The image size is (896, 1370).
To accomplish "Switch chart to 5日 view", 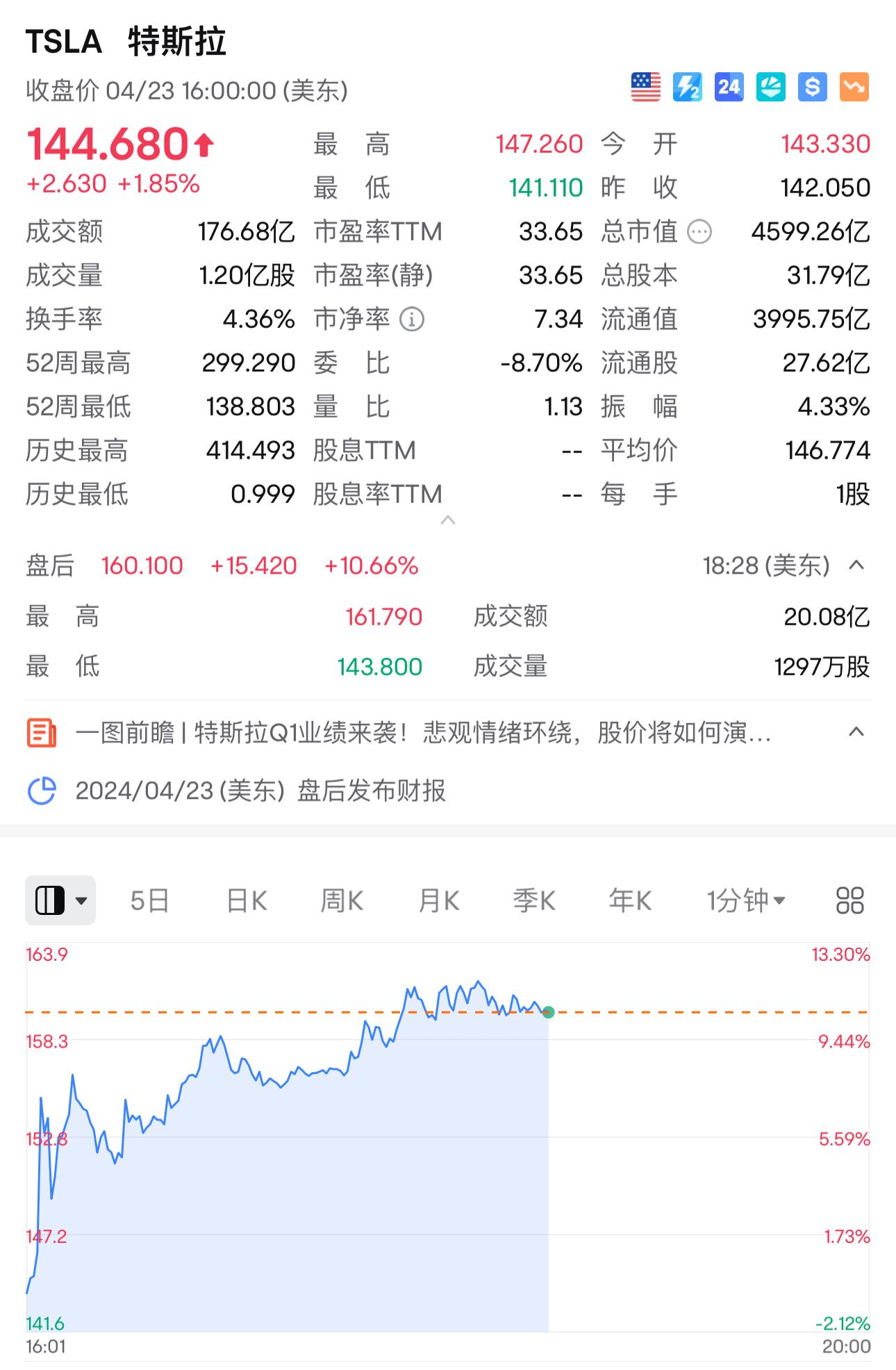I will pos(149,900).
